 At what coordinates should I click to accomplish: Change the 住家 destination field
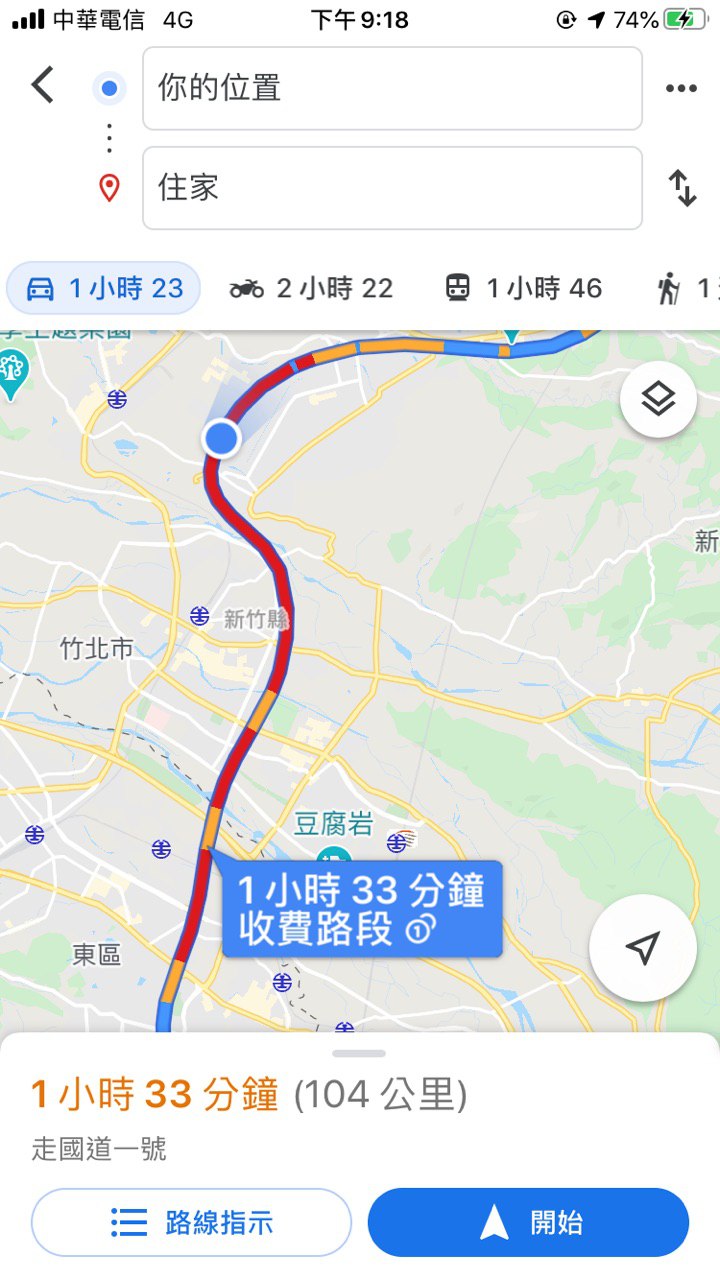pyautogui.click(x=392, y=188)
